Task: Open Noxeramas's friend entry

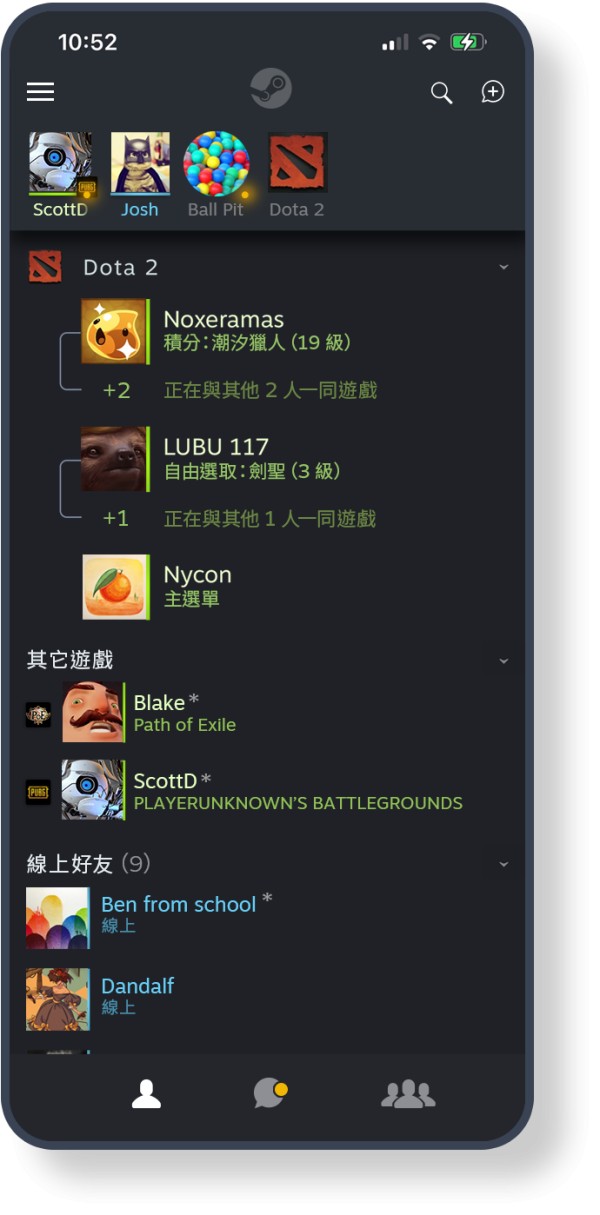Action: [x=223, y=330]
